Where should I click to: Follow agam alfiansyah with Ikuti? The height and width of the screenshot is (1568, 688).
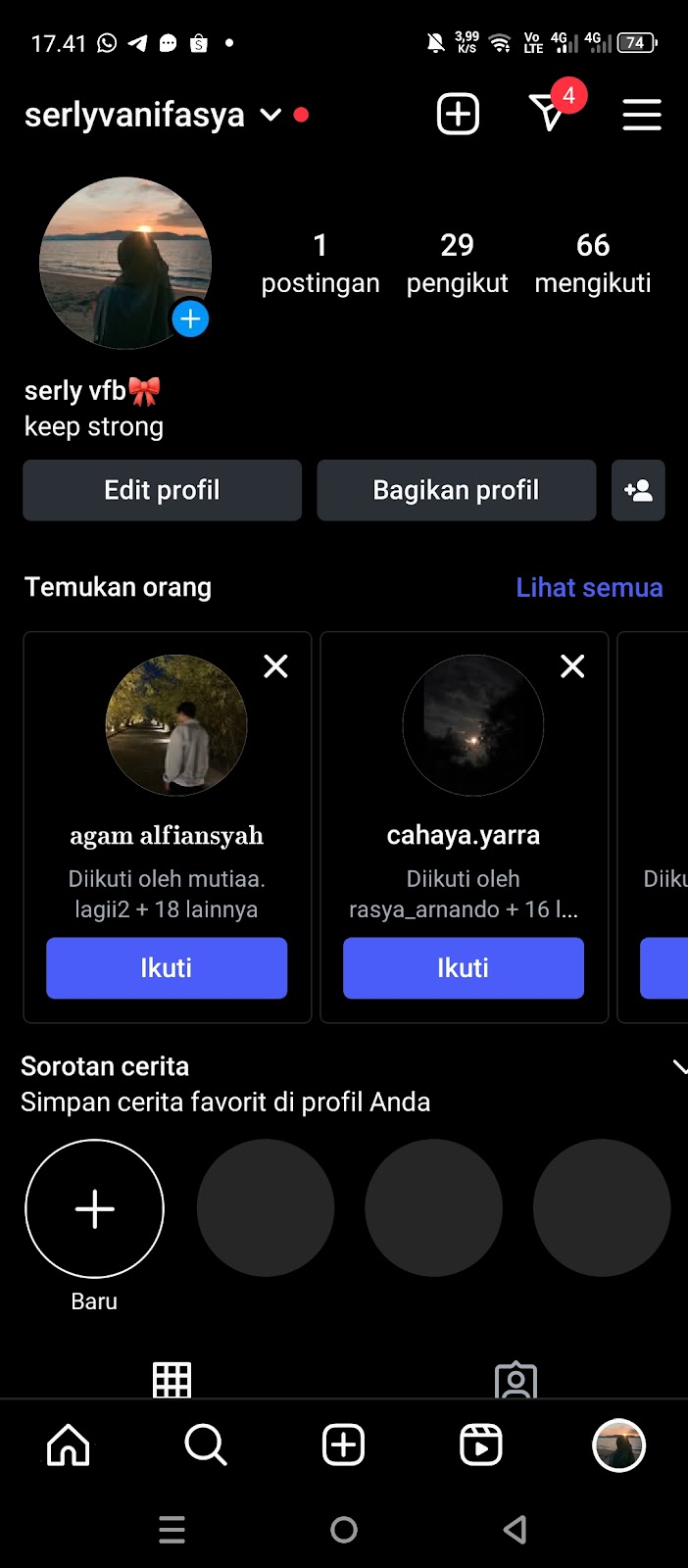[x=167, y=968]
